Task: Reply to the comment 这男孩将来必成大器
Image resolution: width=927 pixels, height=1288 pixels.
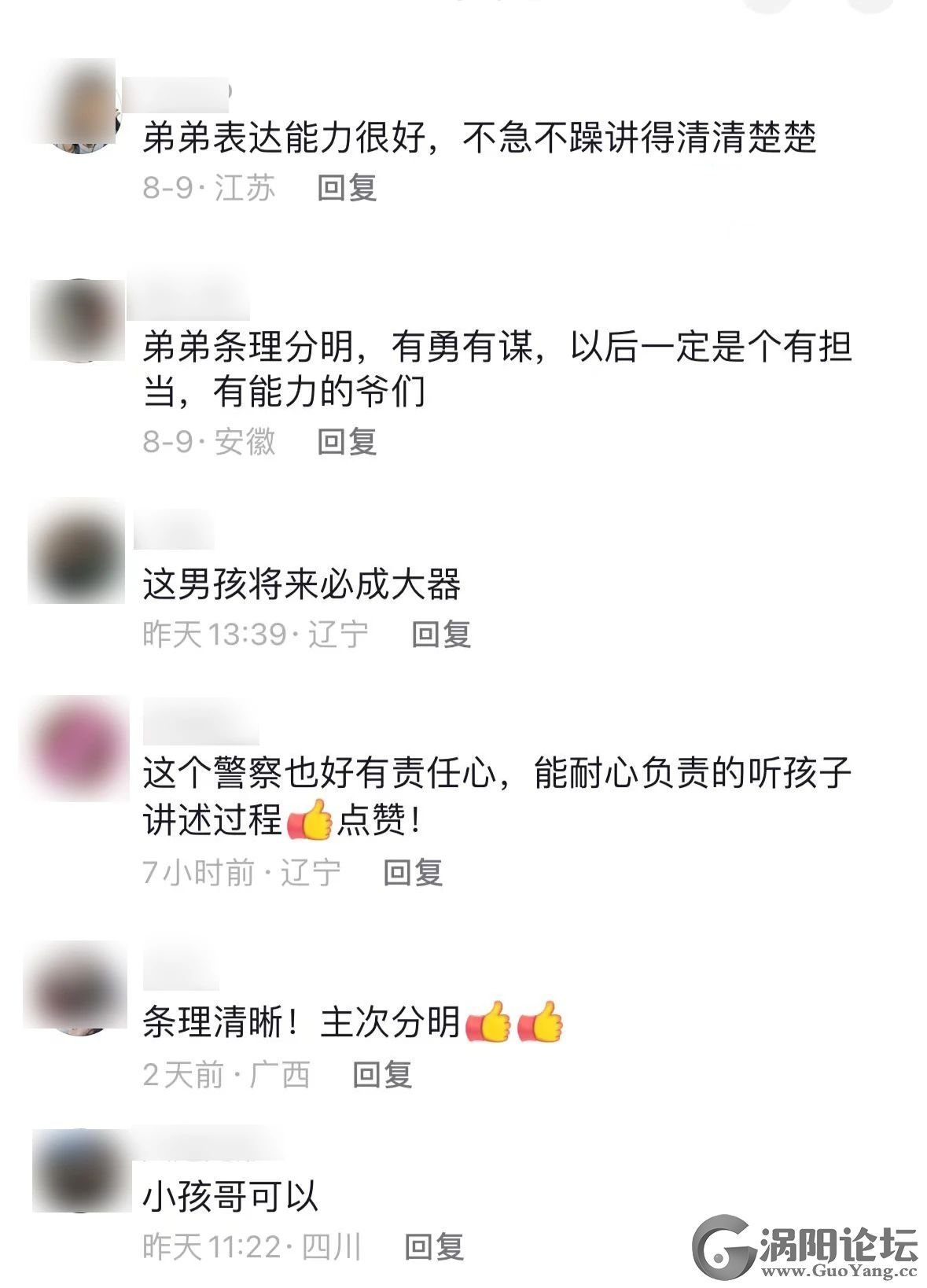Action: coord(441,634)
